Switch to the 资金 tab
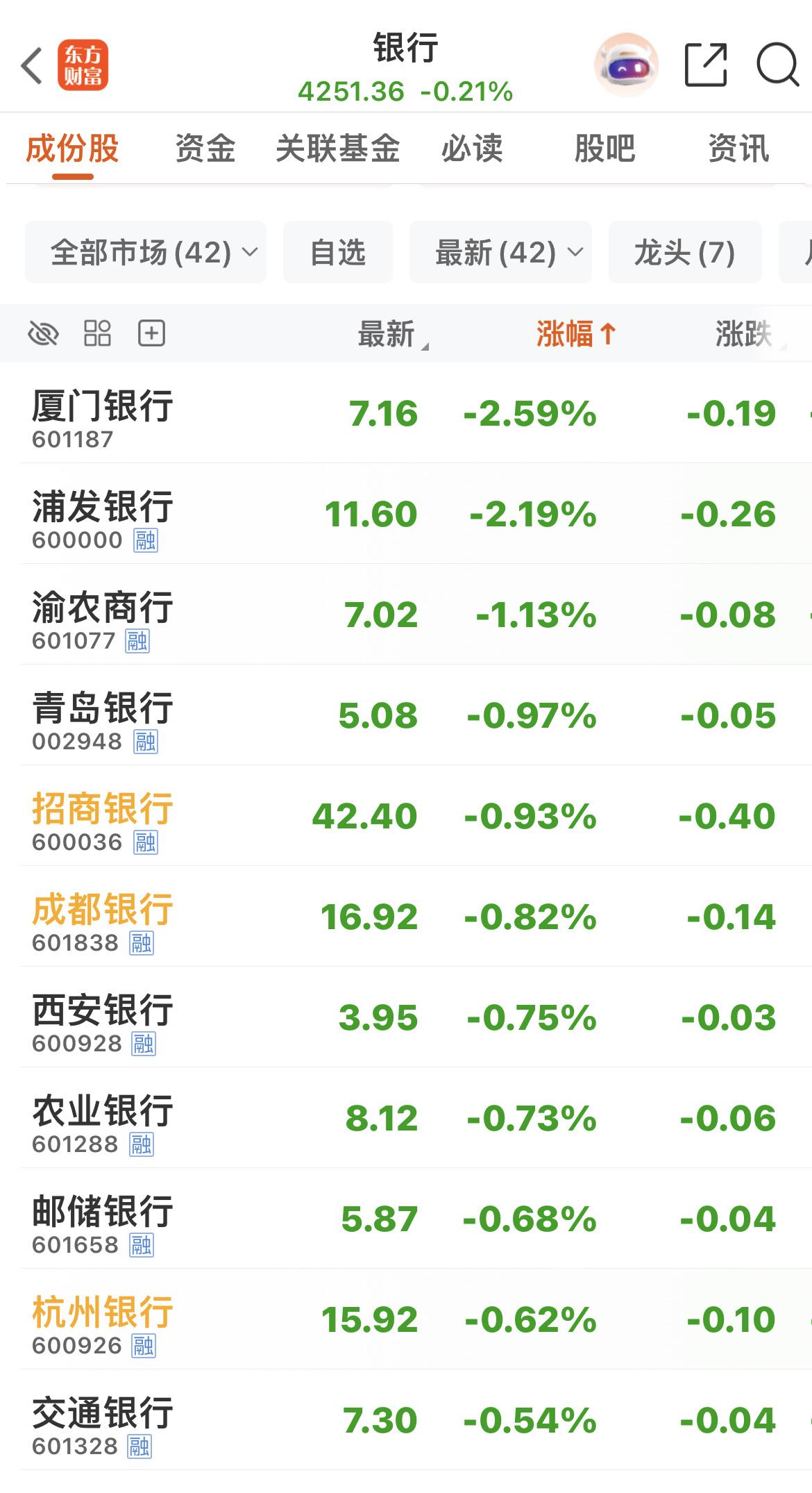Screen dimensions: 812x1493 point(206,148)
